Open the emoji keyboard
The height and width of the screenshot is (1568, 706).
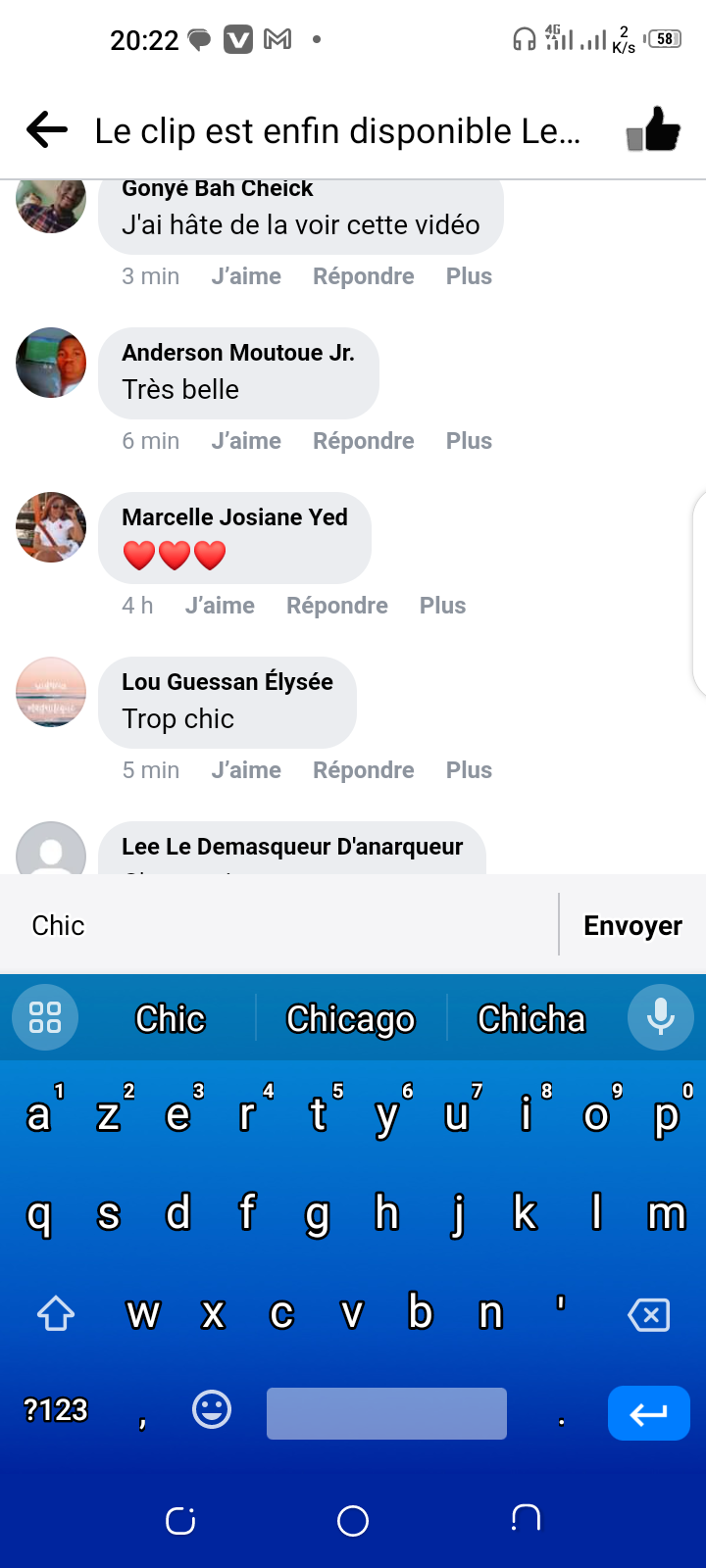[212, 1410]
